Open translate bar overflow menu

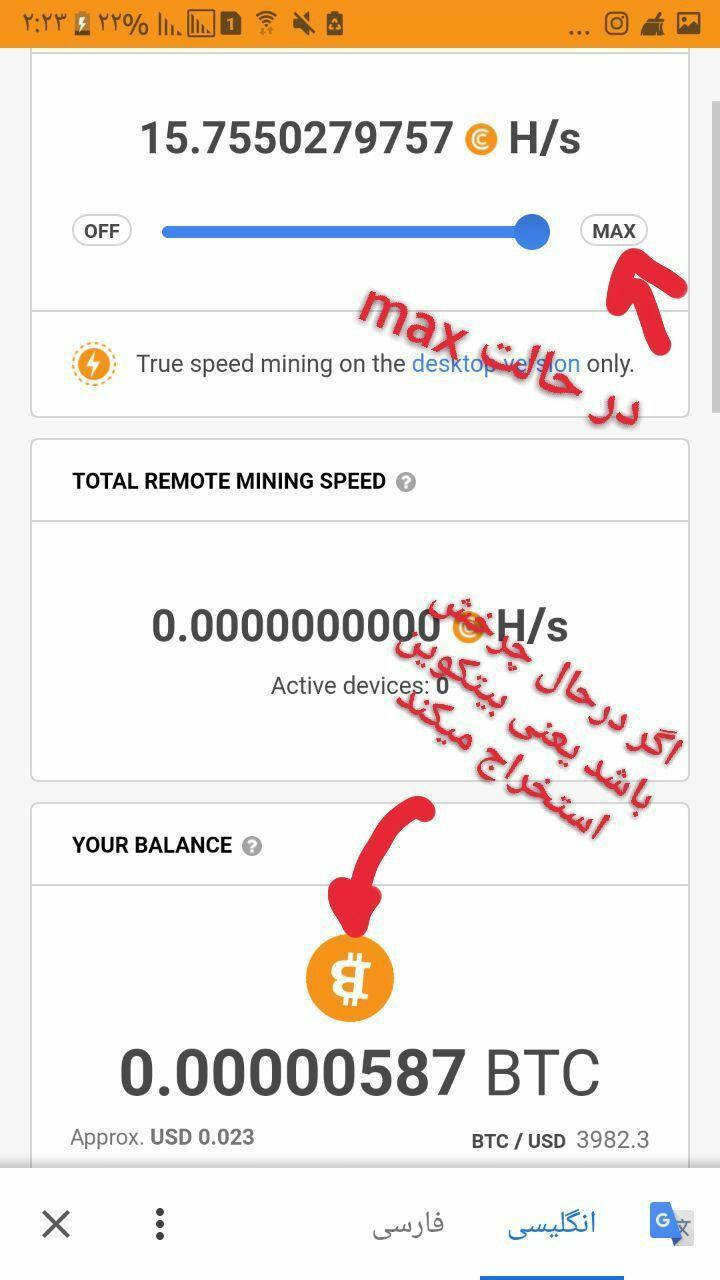click(x=160, y=1223)
